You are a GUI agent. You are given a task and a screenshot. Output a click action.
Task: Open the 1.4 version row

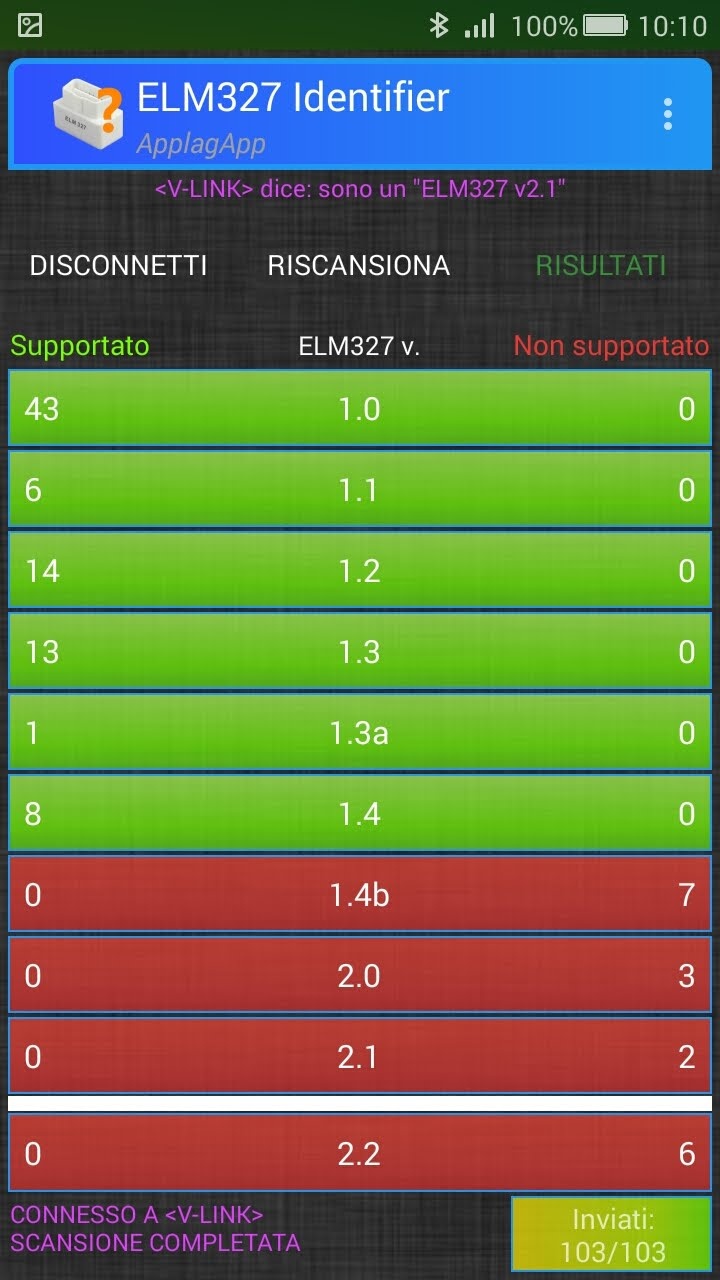(360, 813)
